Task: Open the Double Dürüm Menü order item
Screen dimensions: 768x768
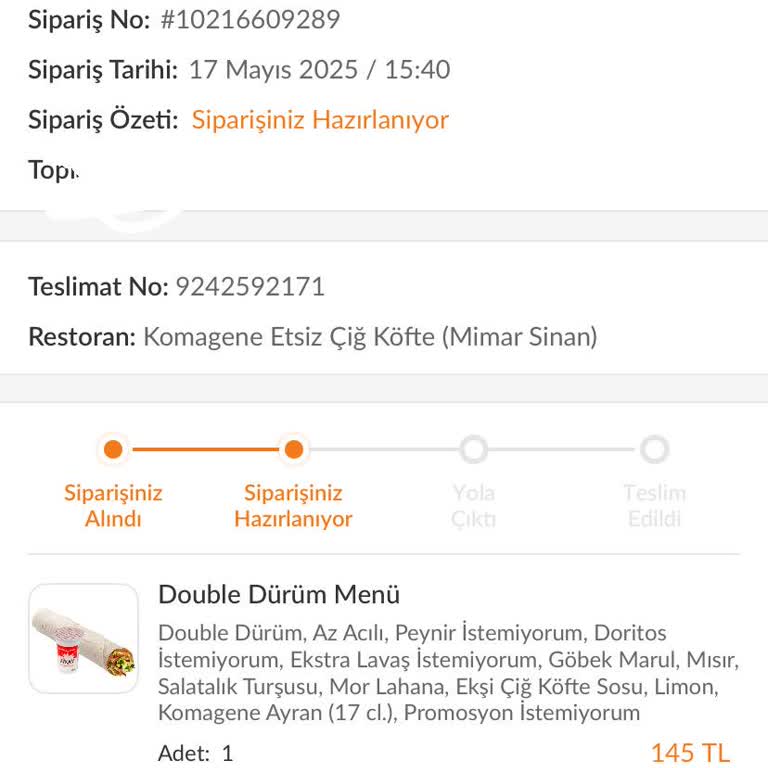Action: tap(279, 595)
